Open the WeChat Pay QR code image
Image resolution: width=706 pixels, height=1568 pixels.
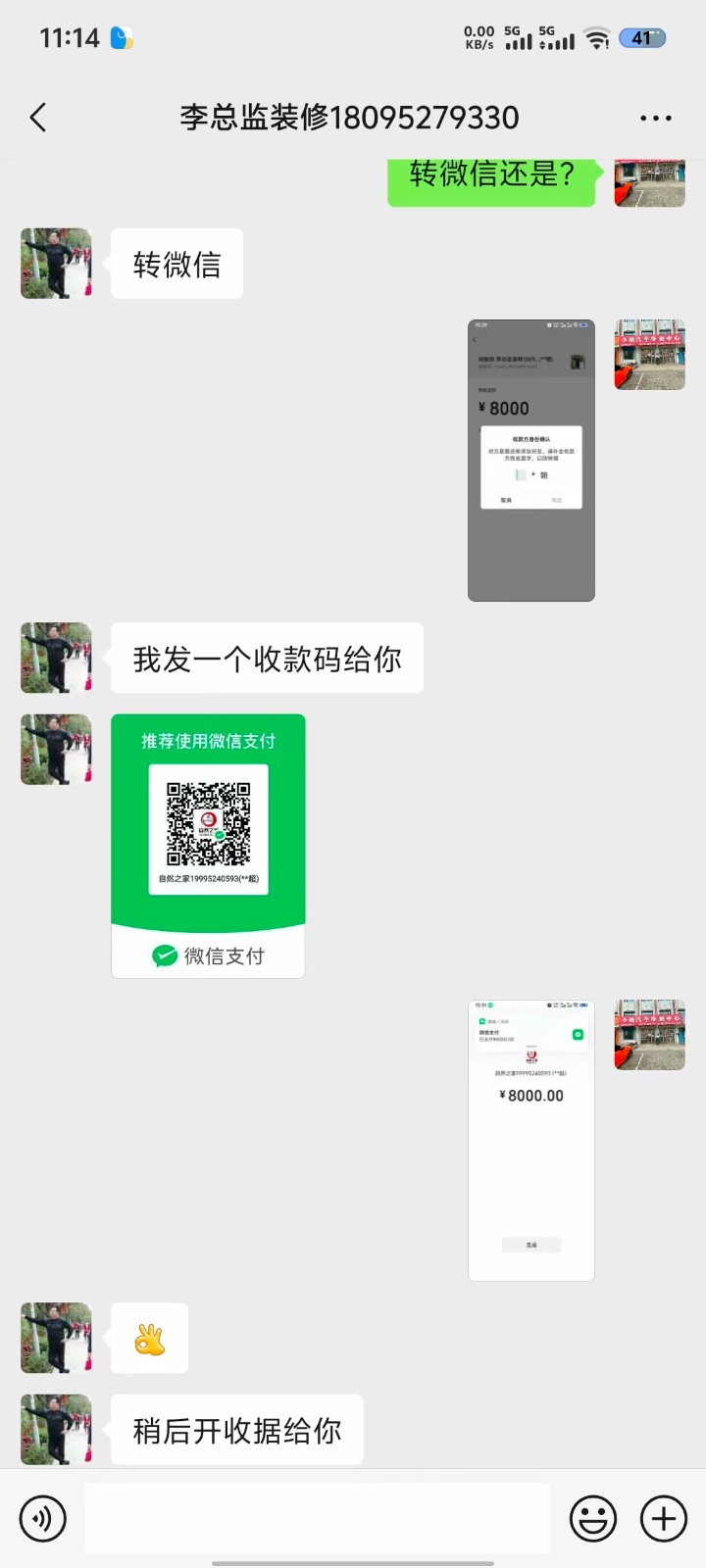[x=208, y=846]
